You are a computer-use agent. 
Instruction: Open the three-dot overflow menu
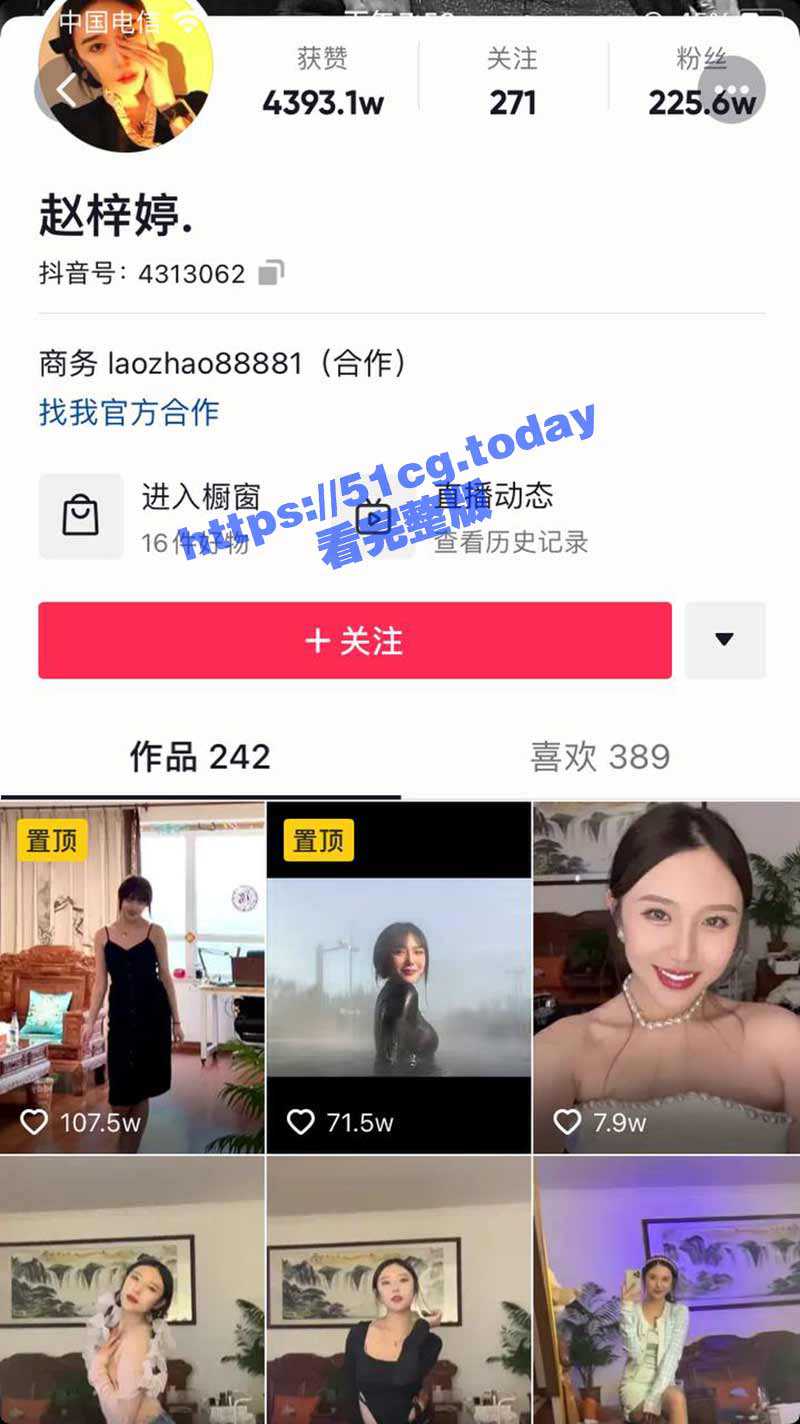coord(732,90)
